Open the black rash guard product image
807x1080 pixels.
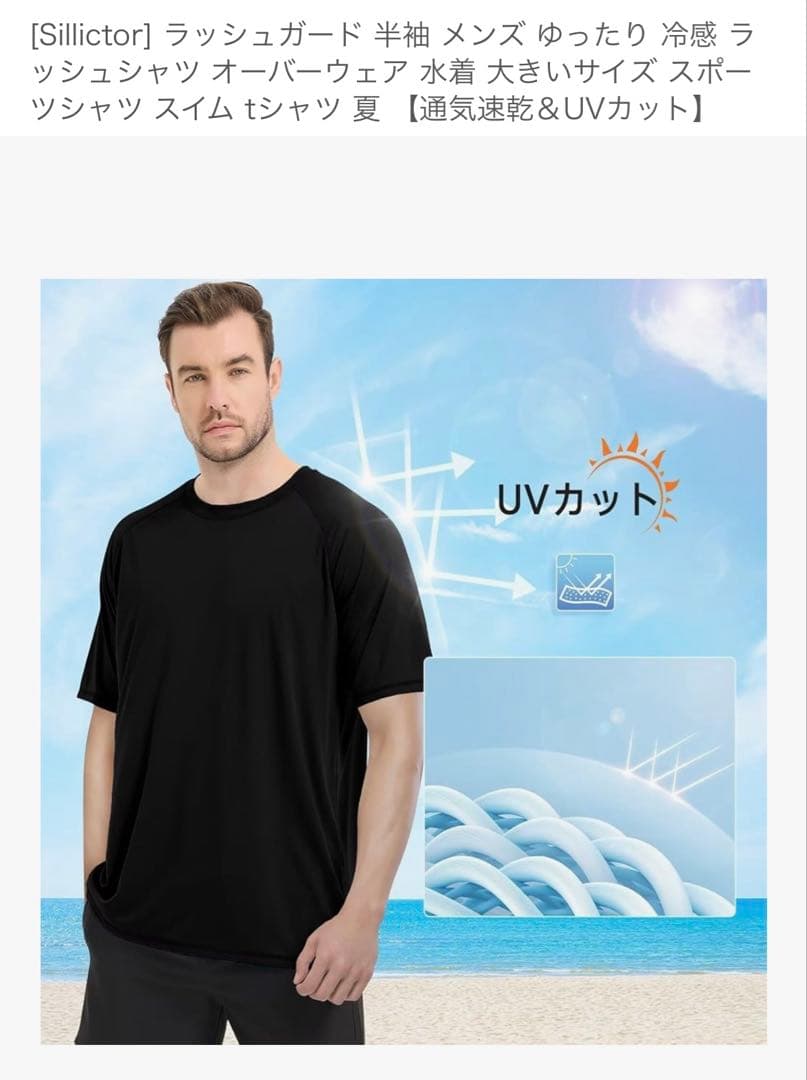(403, 660)
